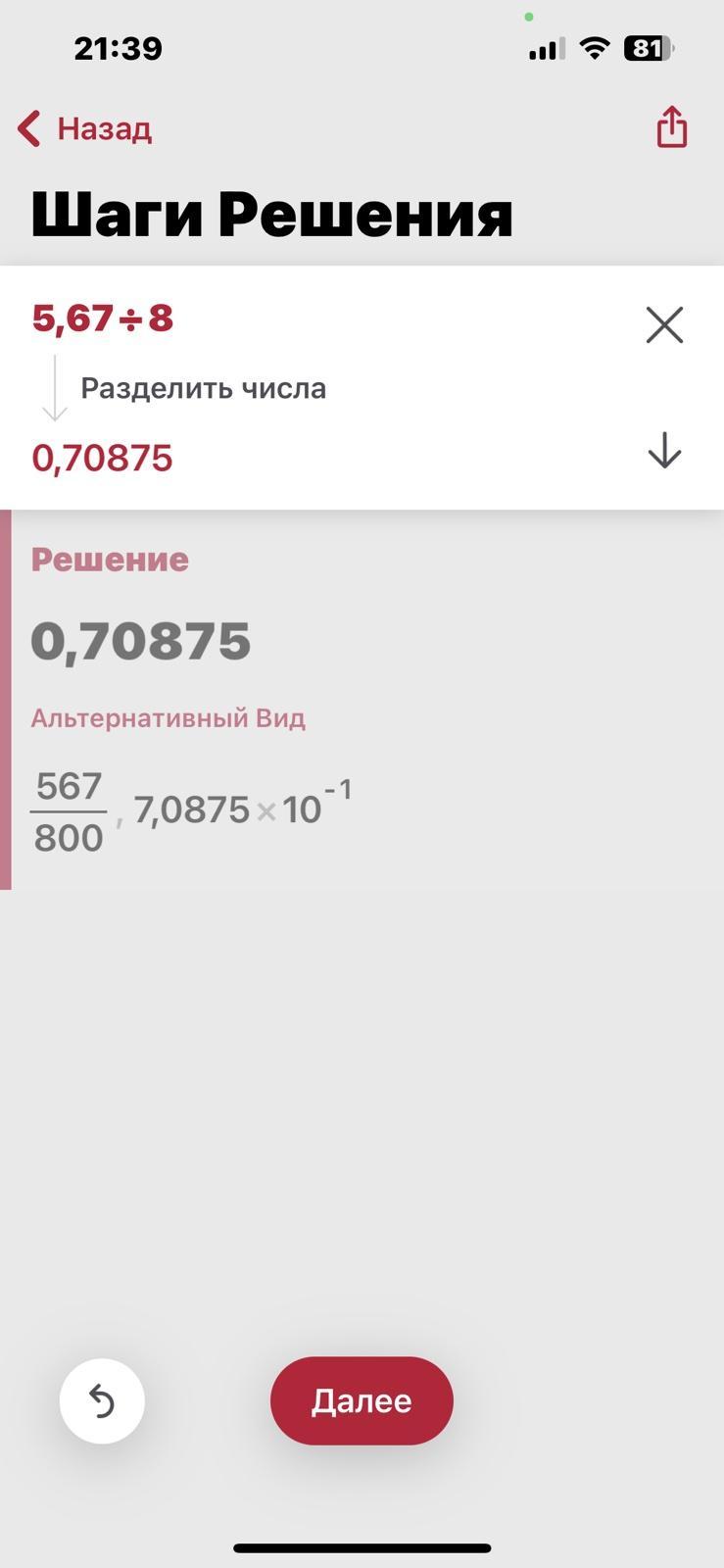
Task: Tap the undo arrow button
Action: pos(102,1401)
